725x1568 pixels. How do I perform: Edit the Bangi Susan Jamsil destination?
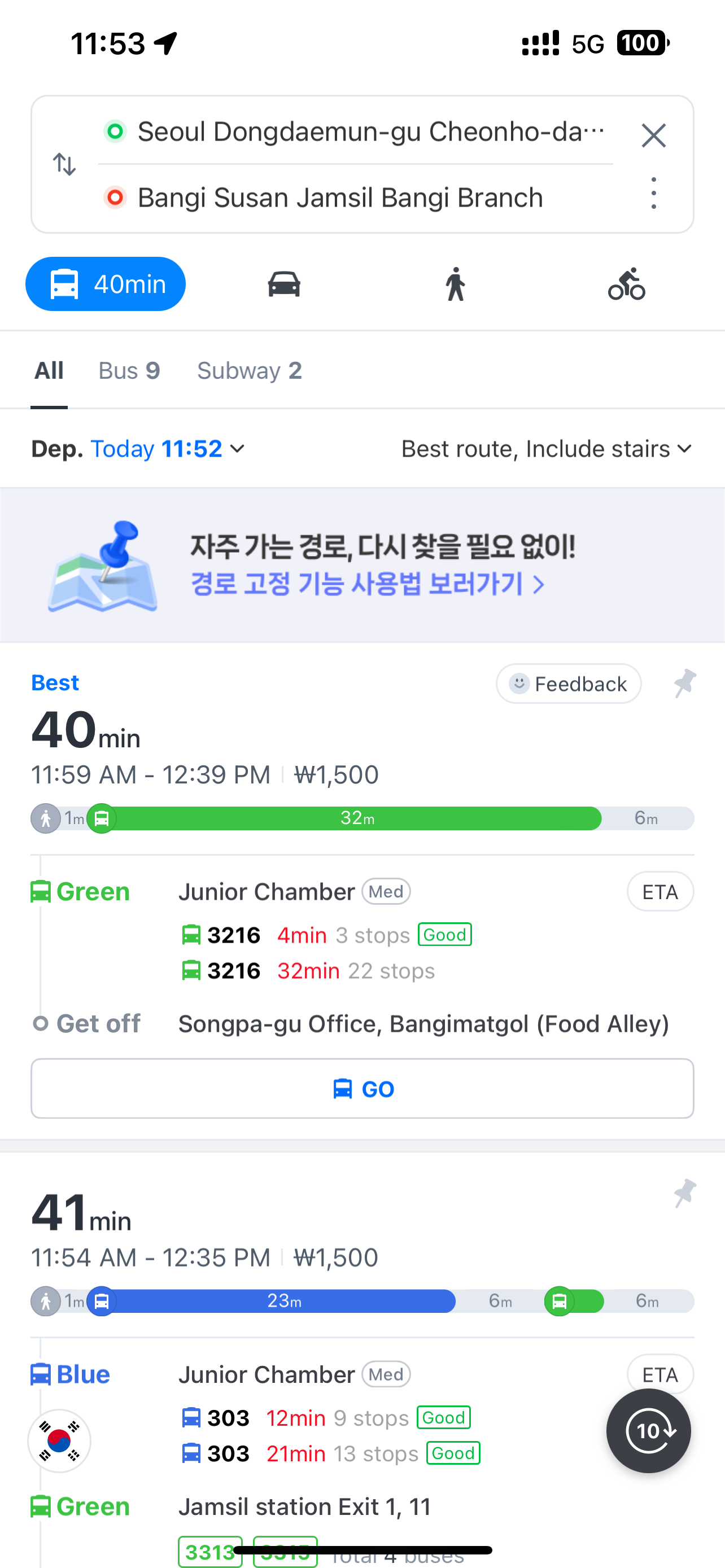coord(340,198)
